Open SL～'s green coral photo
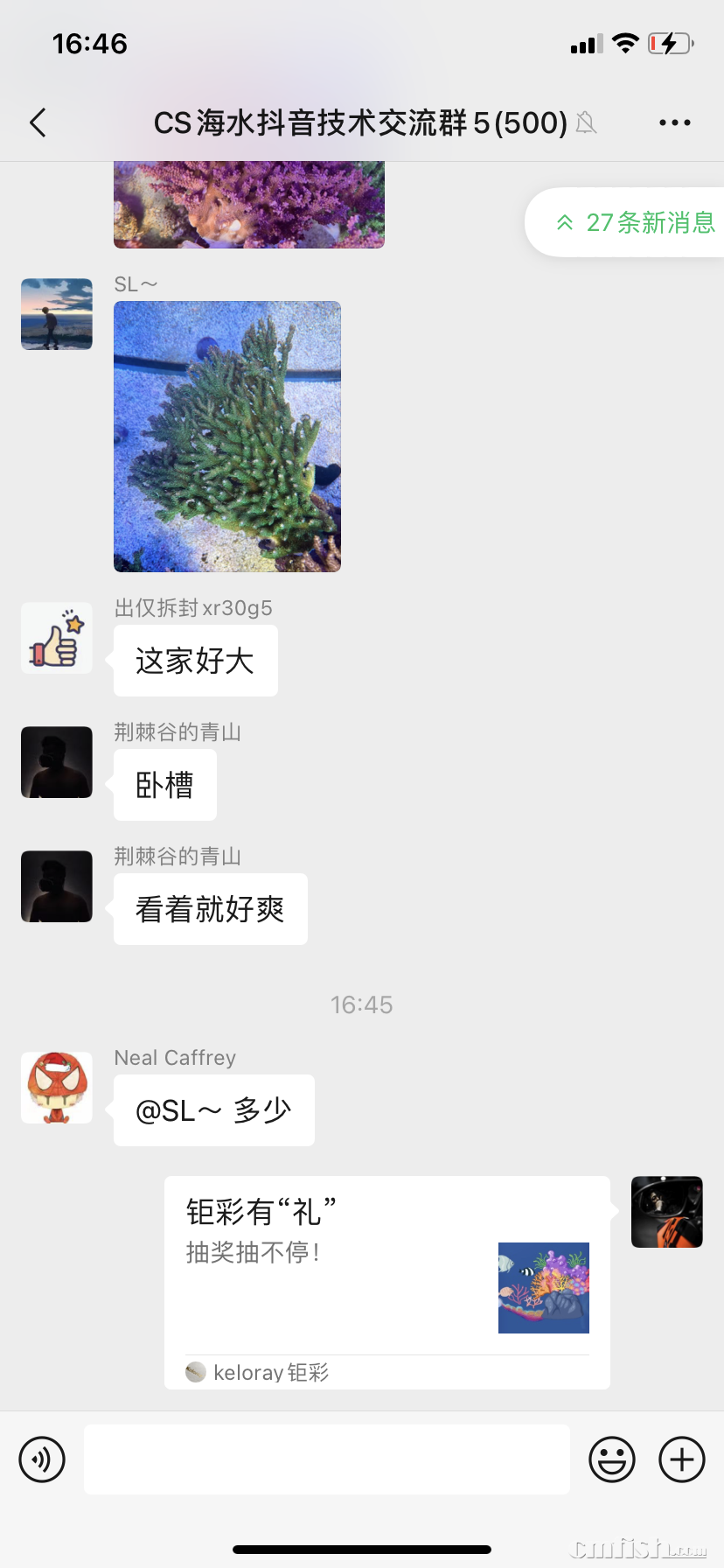 click(226, 435)
